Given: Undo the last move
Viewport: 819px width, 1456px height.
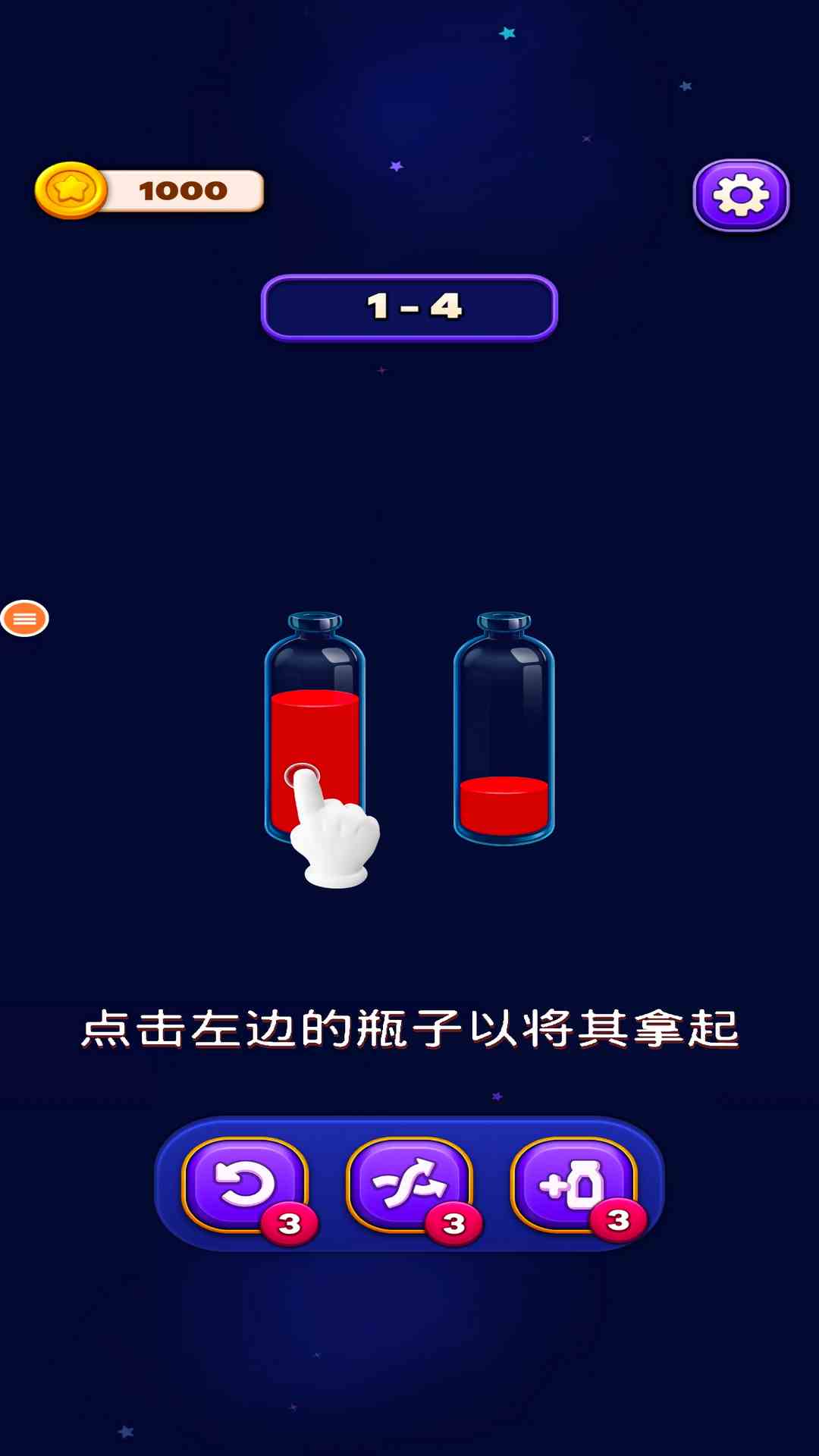Looking at the screenshot, I should click(x=245, y=1183).
